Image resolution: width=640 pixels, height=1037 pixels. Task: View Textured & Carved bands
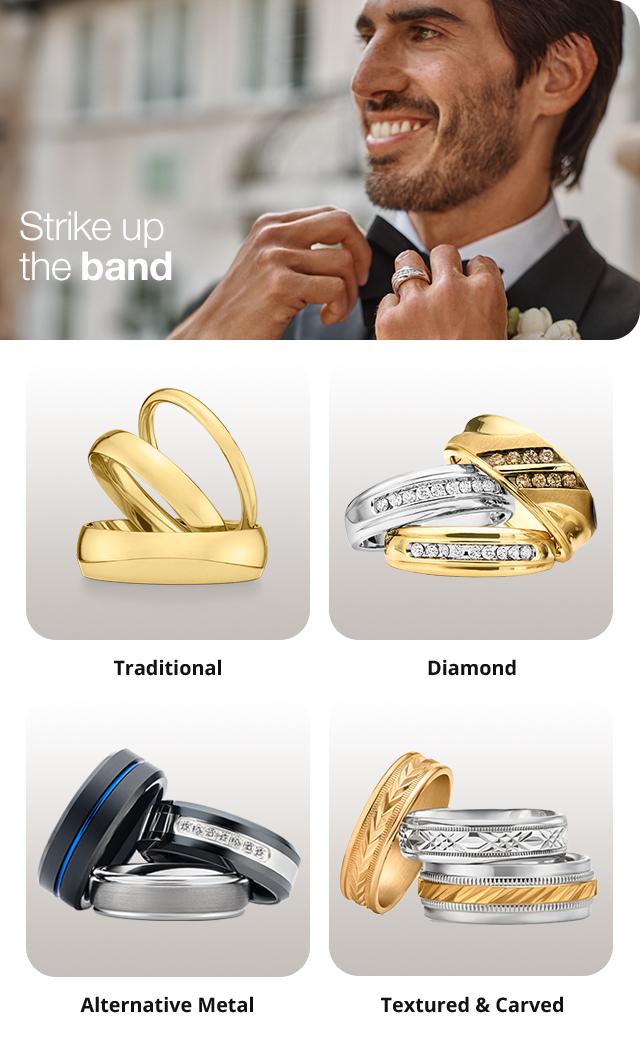471,838
